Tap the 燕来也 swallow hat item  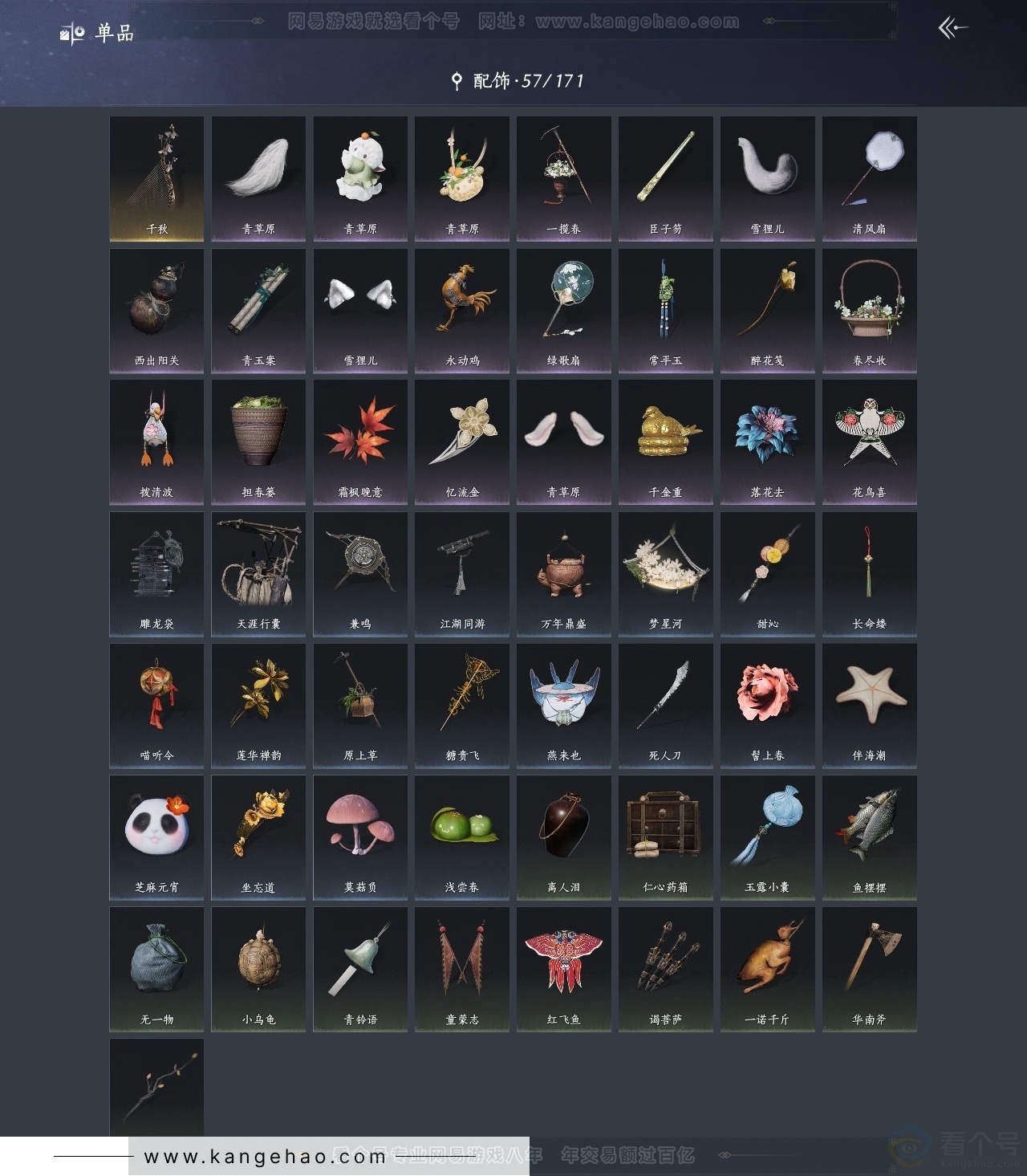coord(563,705)
